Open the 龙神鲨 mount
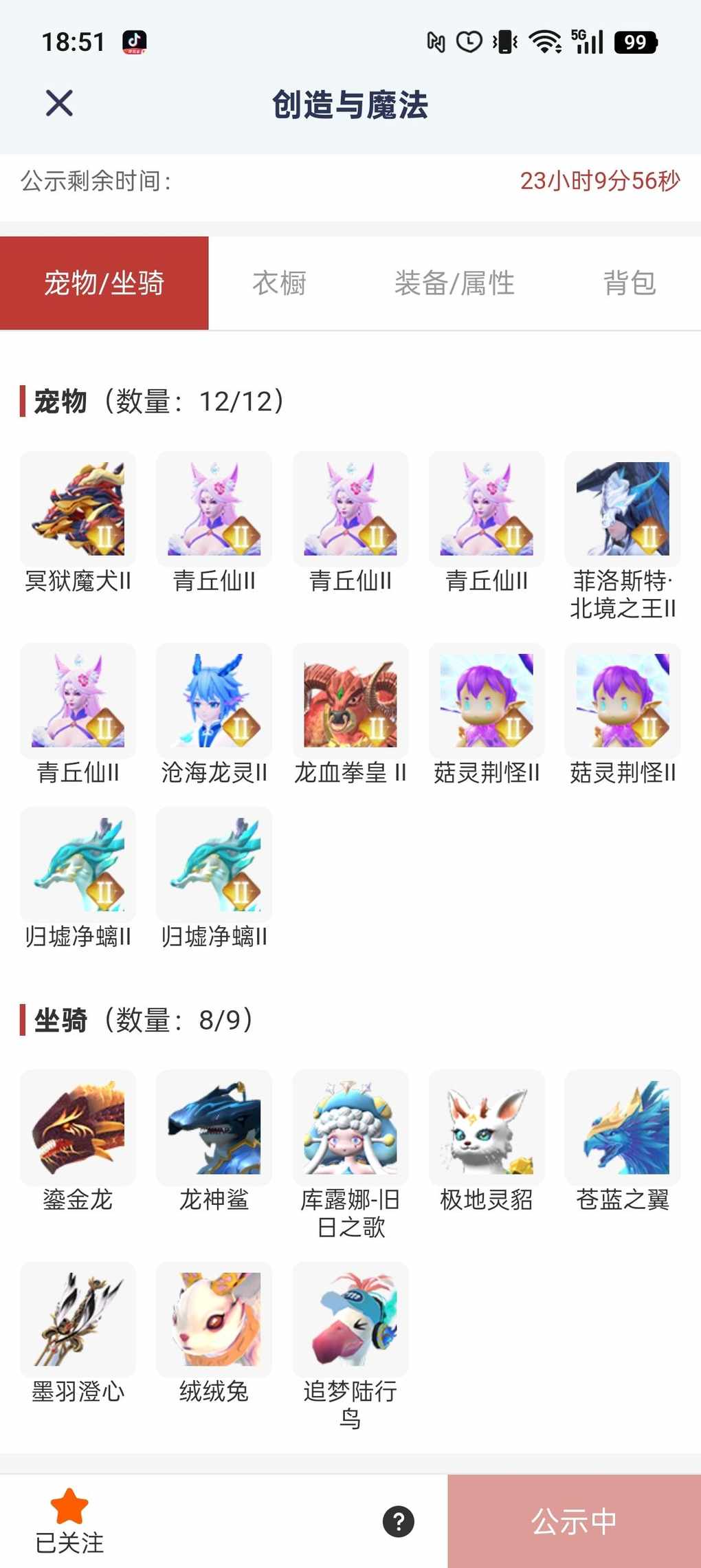Image resolution: width=701 pixels, height=1568 pixels. tap(214, 1127)
